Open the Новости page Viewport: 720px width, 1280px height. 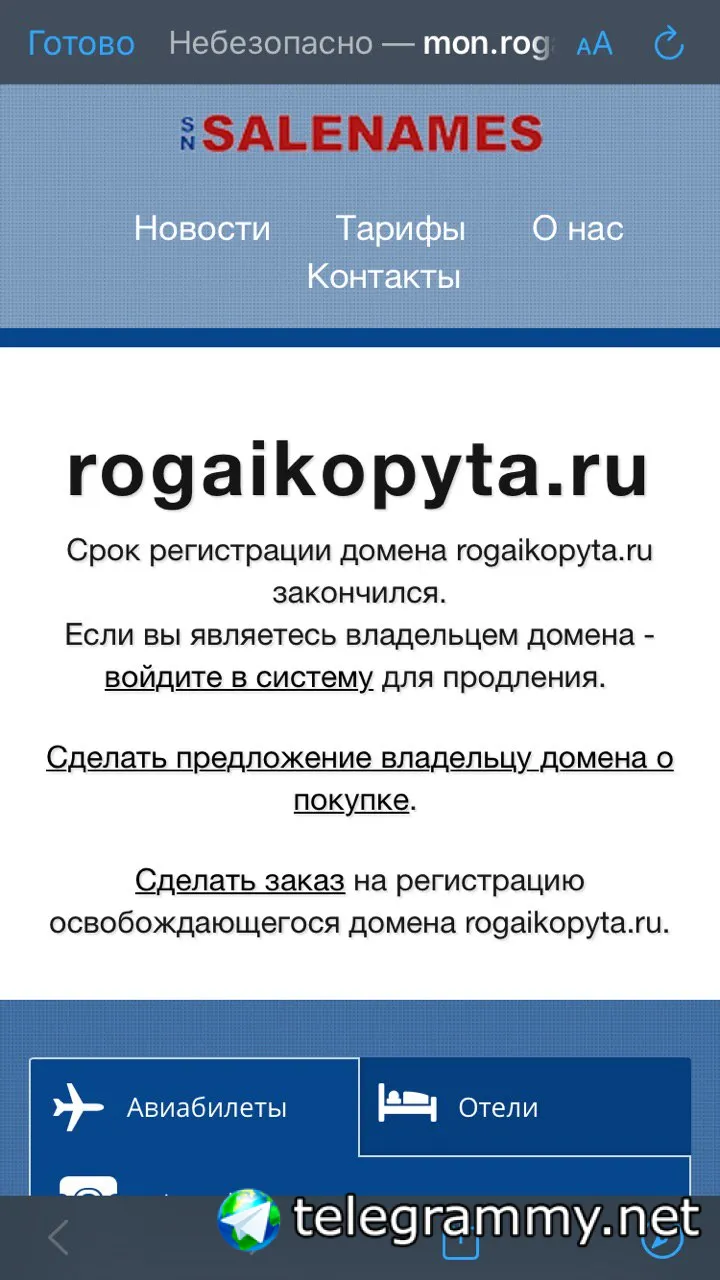(202, 228)
